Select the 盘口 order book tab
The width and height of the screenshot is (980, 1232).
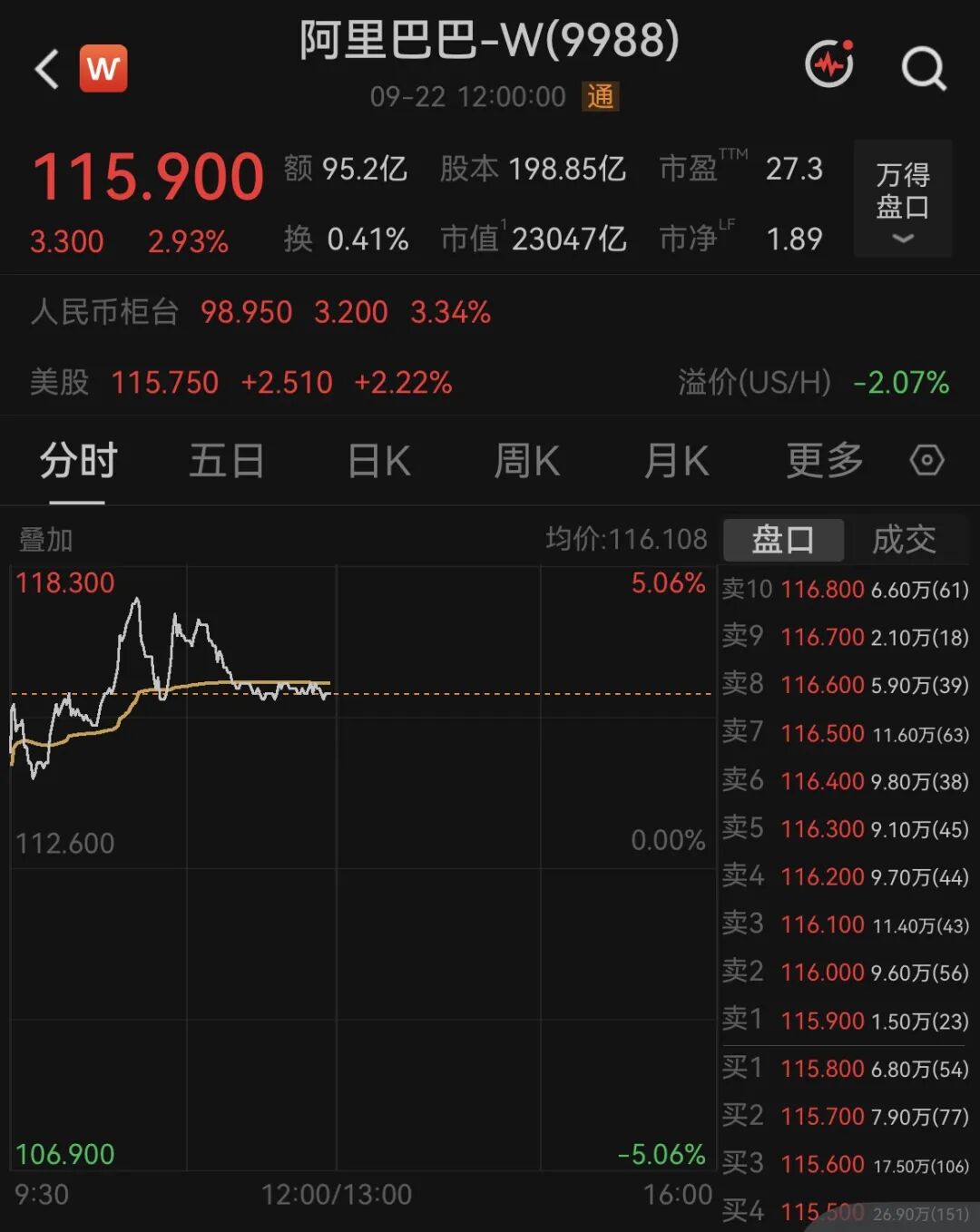click(x=783, y=540)
